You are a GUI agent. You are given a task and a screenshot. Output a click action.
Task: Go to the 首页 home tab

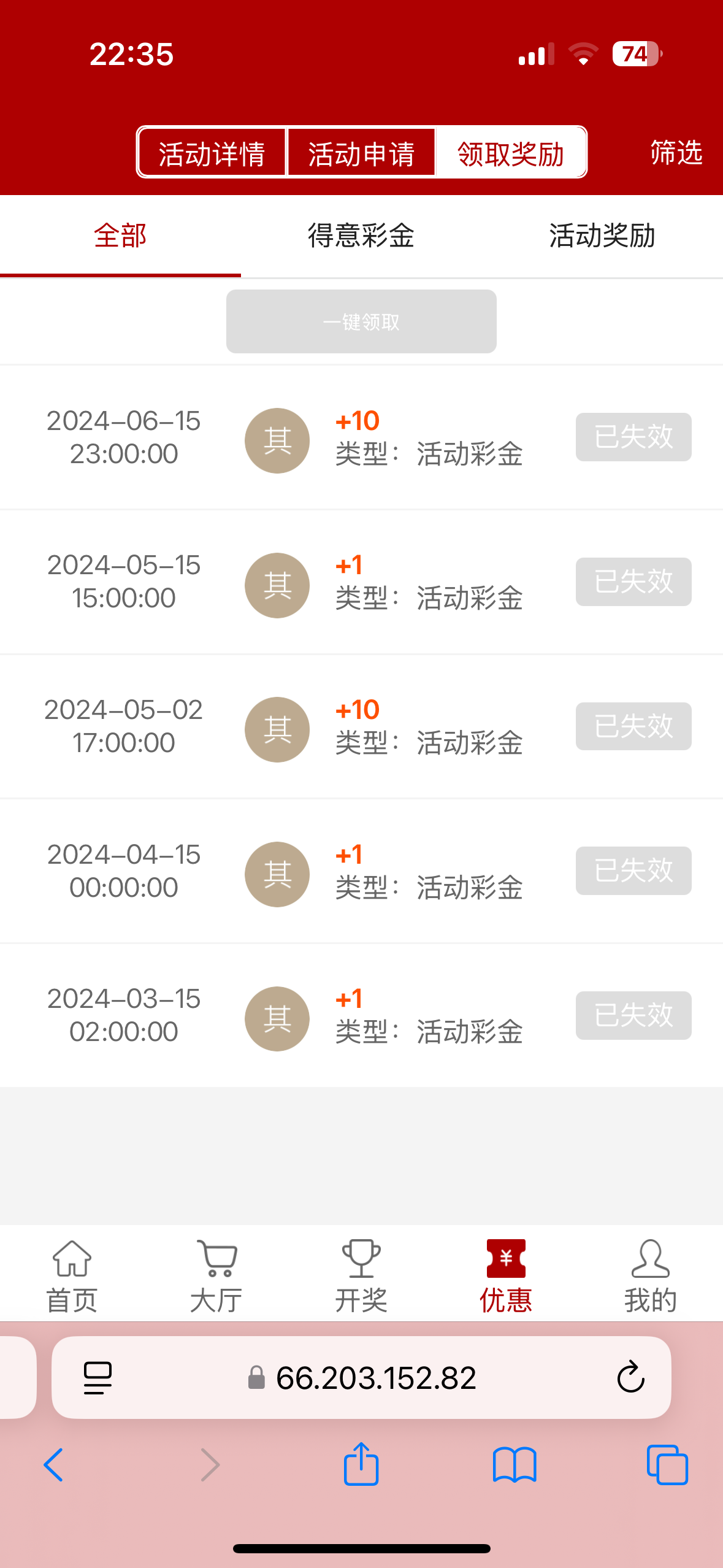72,1275
